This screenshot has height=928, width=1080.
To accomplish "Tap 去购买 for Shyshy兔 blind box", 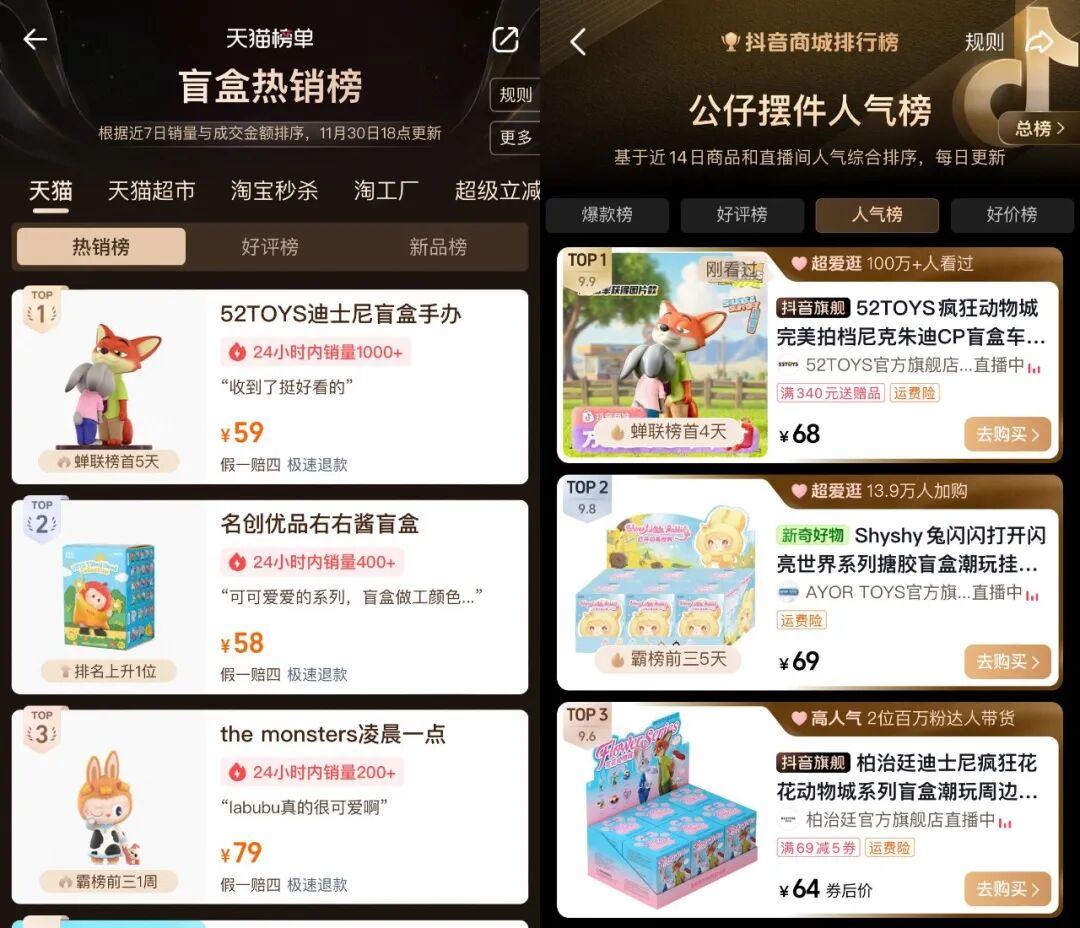I will [1006, 662].
